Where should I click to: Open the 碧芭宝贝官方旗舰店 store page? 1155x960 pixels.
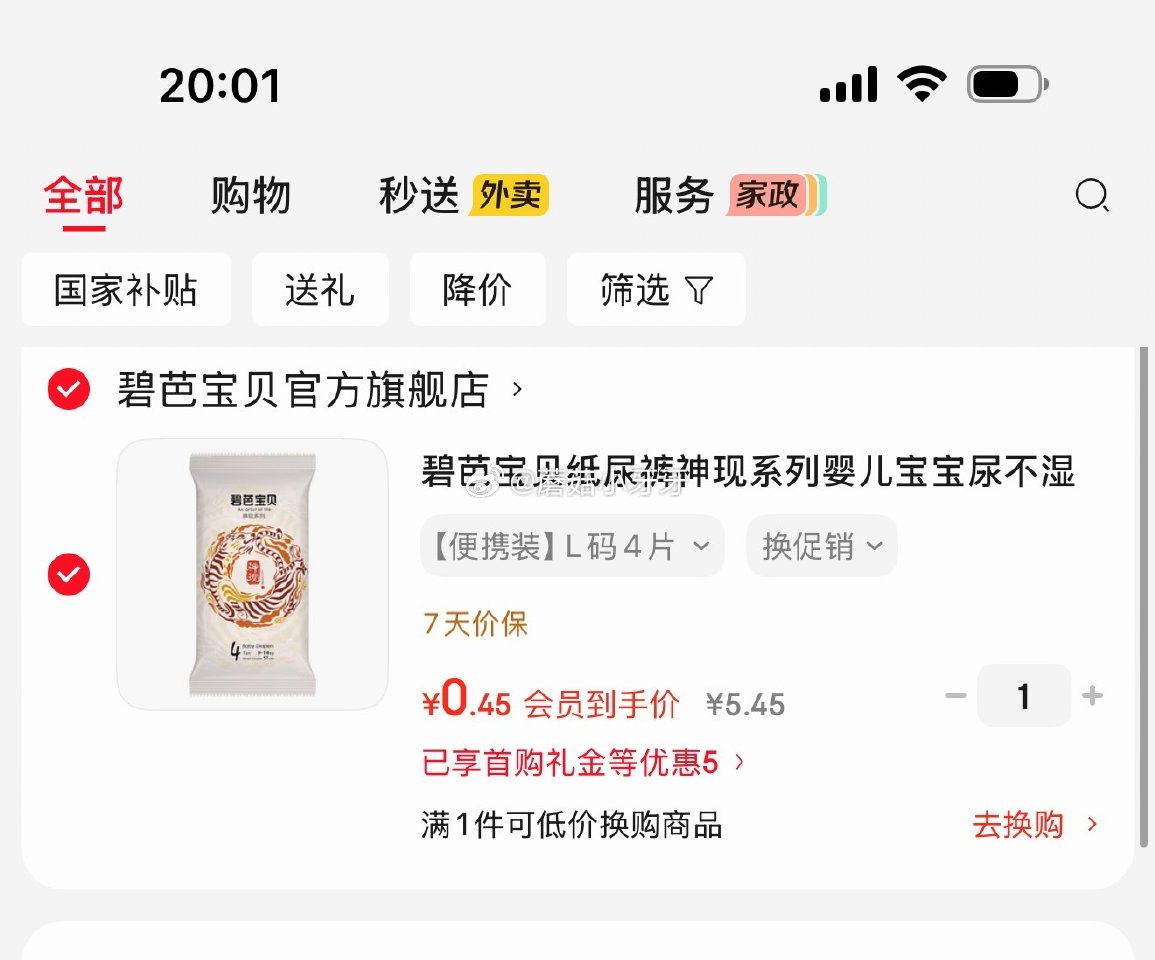320,389
